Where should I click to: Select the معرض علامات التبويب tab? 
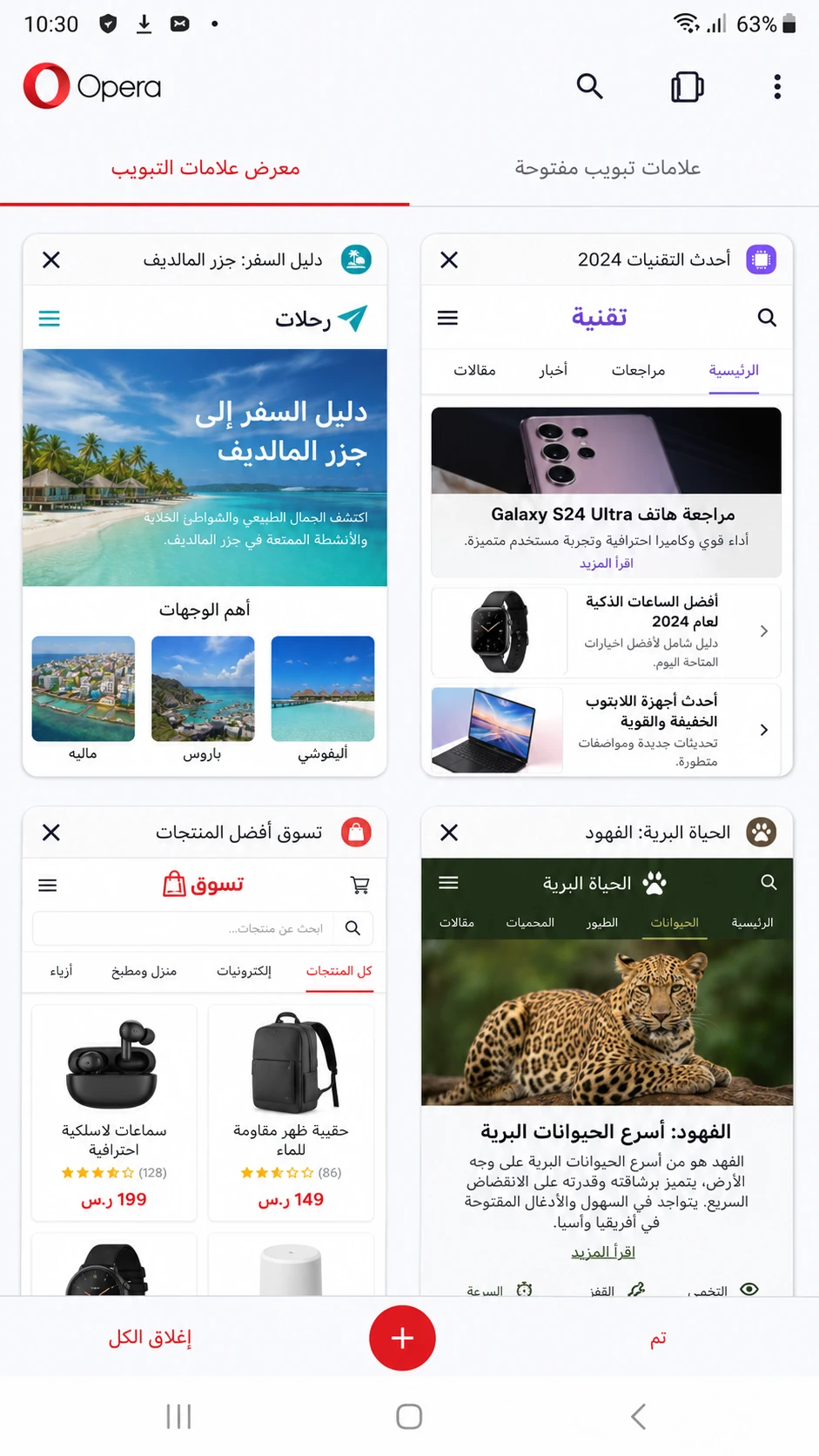tap(205, 167)
